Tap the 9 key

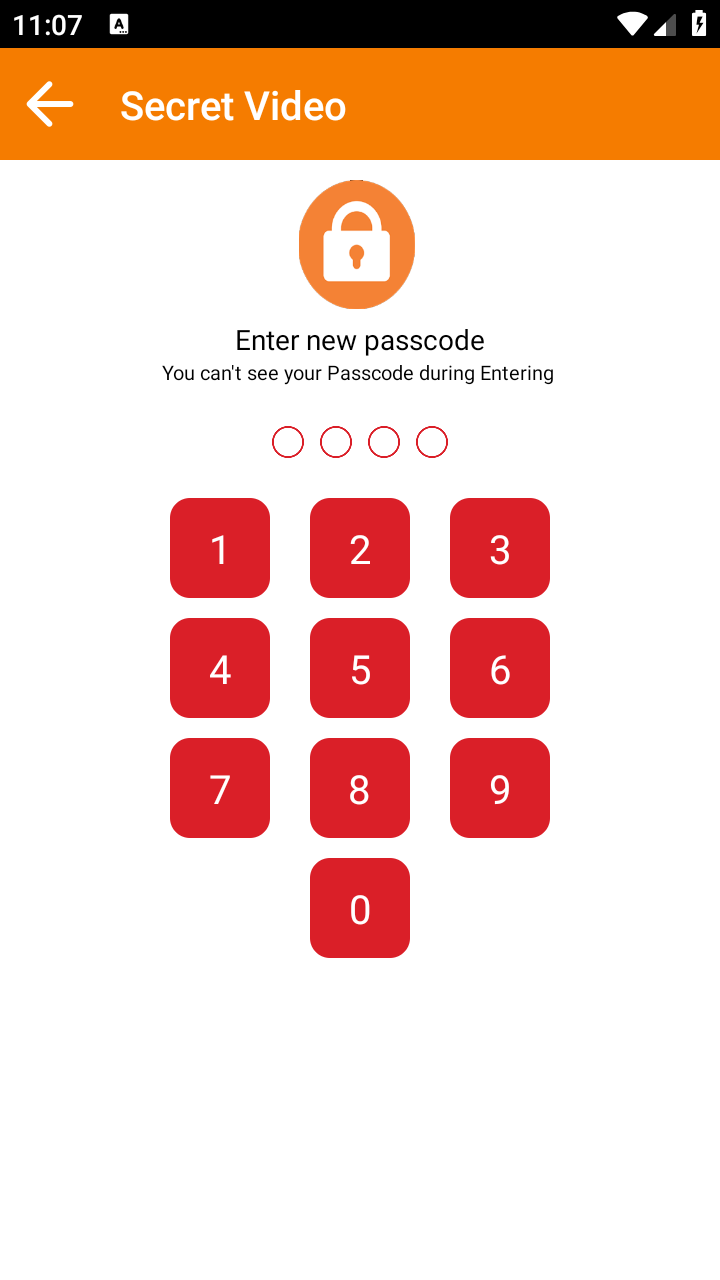coord(500,788)
